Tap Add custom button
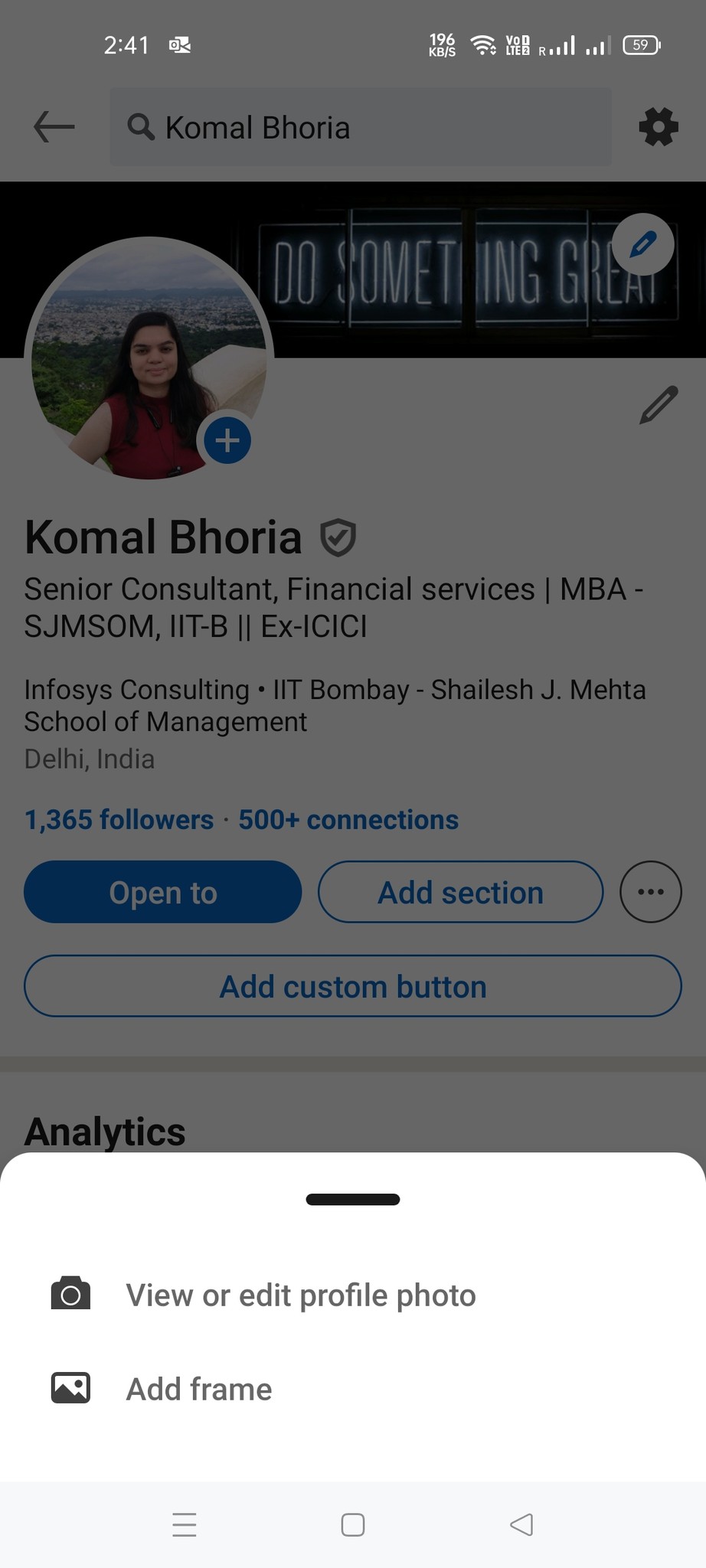706x1568 pixels. (352, 986)
